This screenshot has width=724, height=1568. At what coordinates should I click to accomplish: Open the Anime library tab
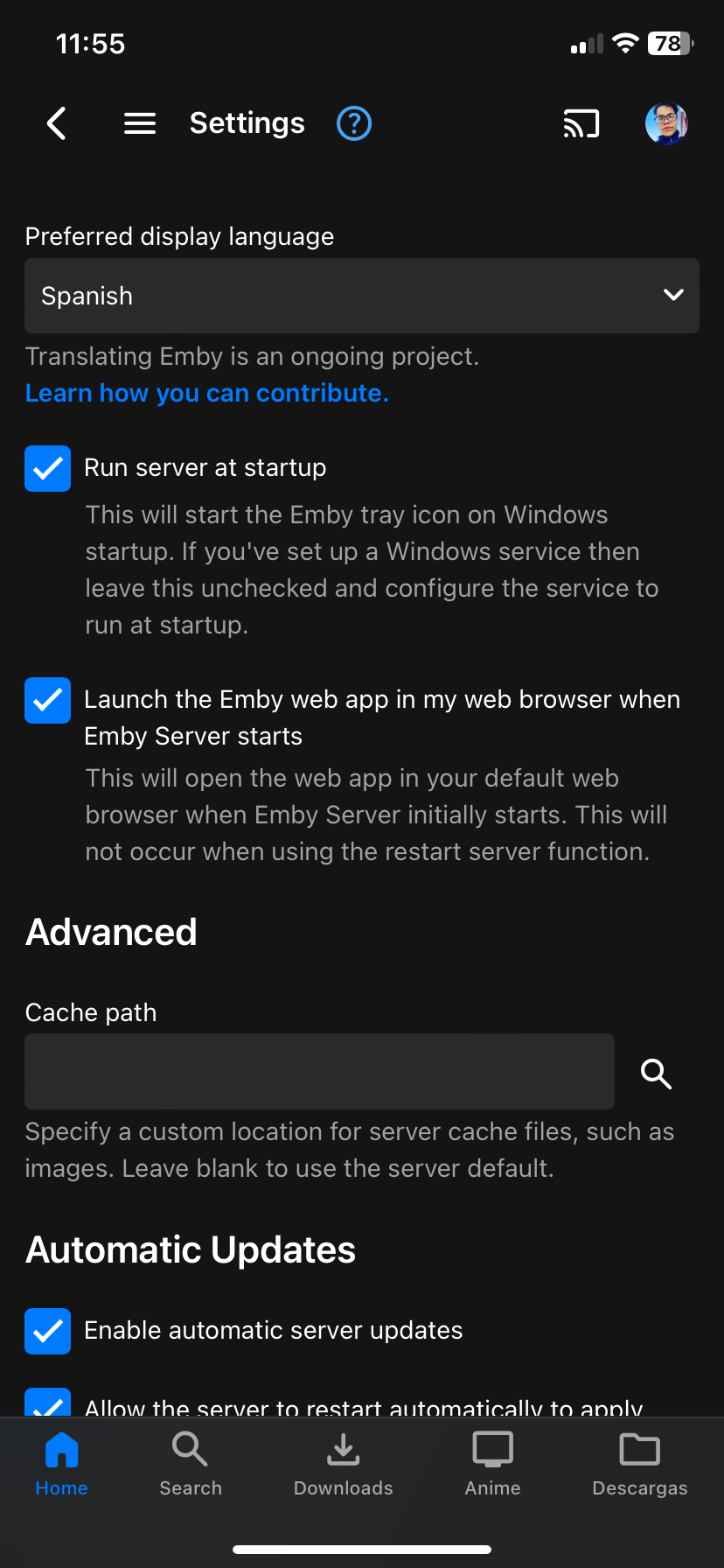click(x=493, y=1463)
